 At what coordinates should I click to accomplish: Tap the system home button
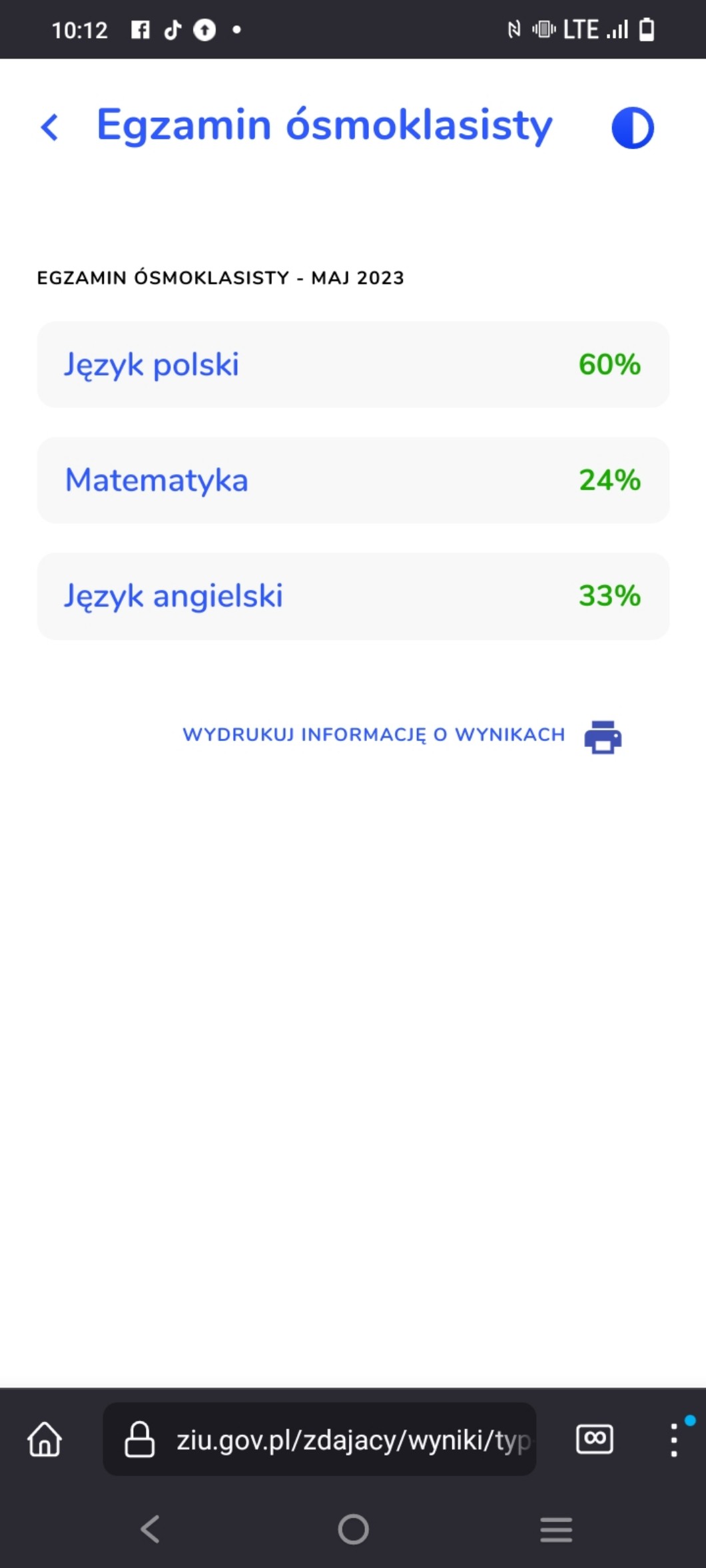(x=353, y=1529)
